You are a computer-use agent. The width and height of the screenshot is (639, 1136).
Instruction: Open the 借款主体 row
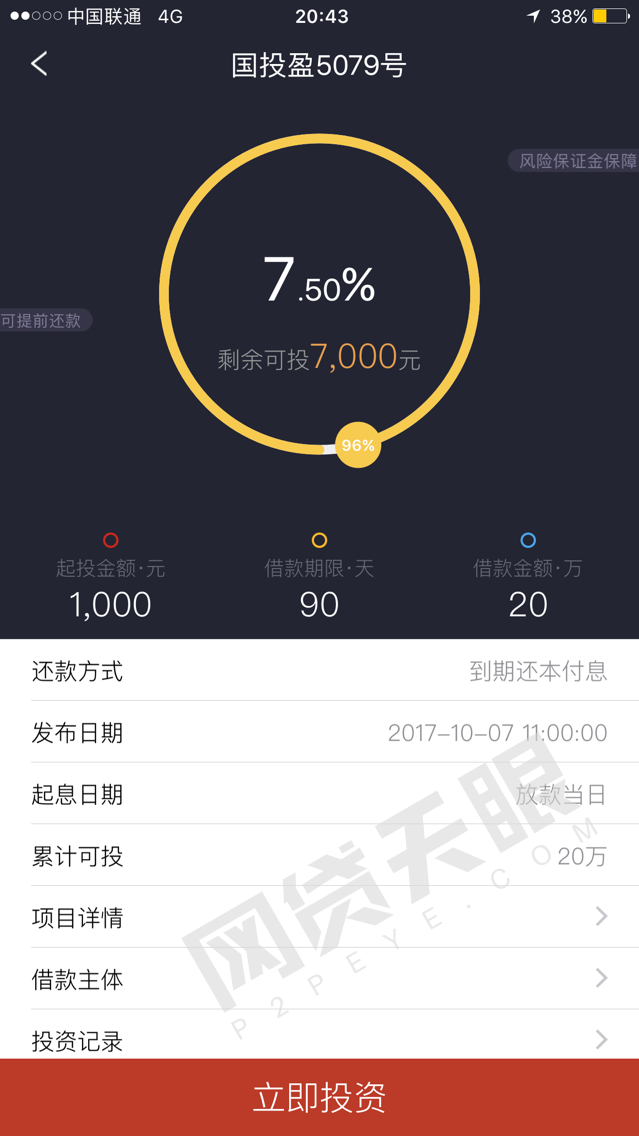coord(319,979)
